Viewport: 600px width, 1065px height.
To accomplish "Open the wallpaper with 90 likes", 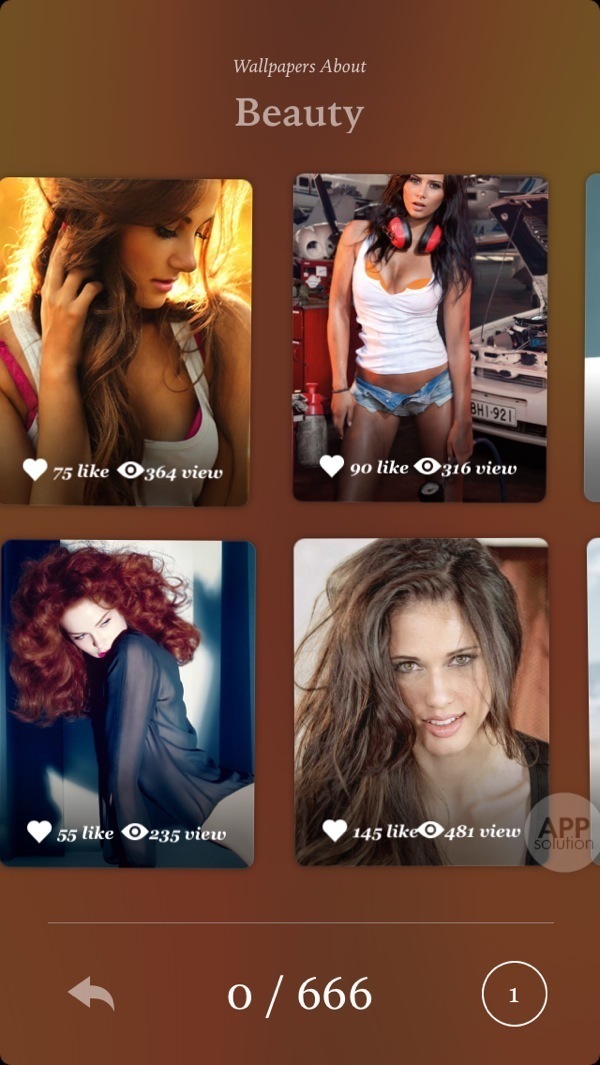I will pyautogui.click(x=420, y=338).
